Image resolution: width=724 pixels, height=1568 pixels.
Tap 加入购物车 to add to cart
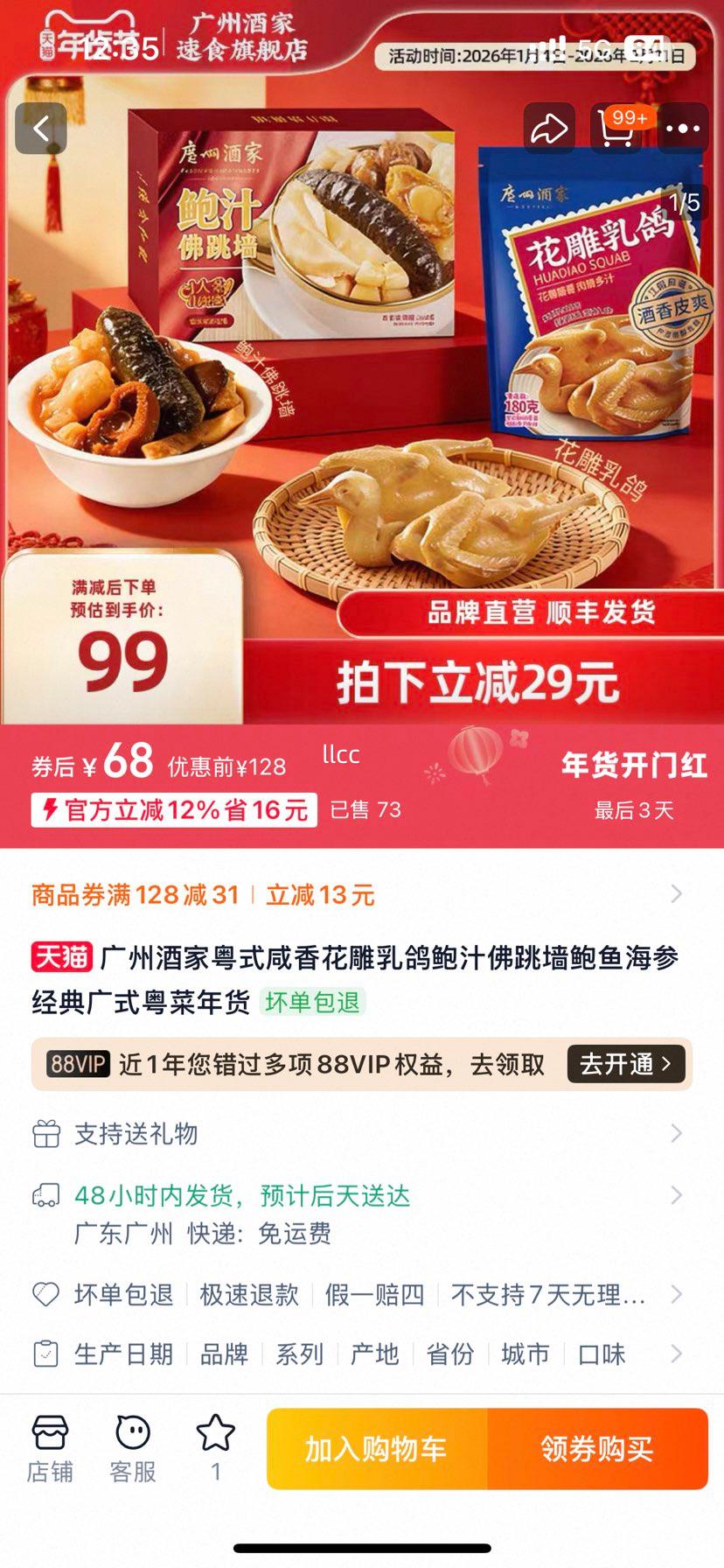[x=375, y=1448]
